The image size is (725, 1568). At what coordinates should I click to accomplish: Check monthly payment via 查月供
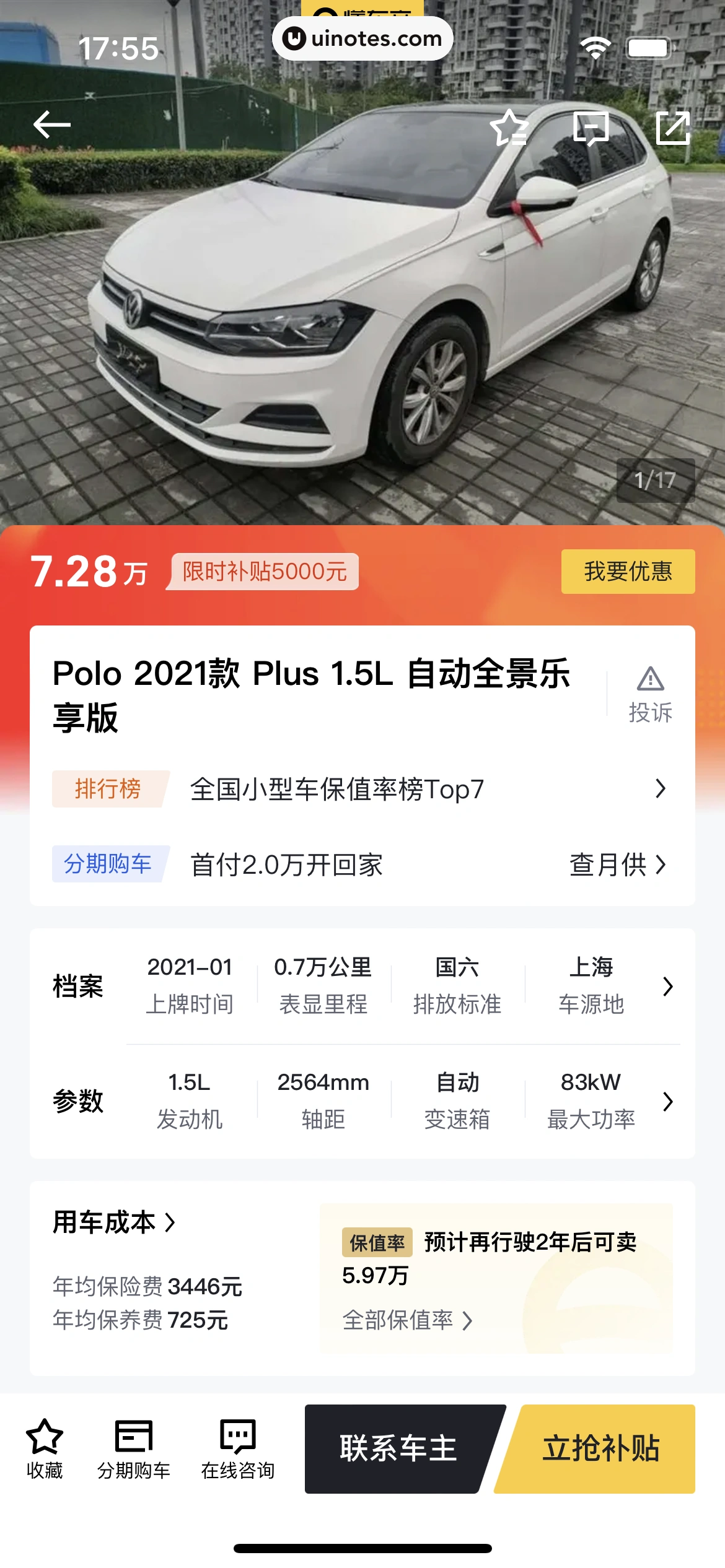tap(617, 865)
